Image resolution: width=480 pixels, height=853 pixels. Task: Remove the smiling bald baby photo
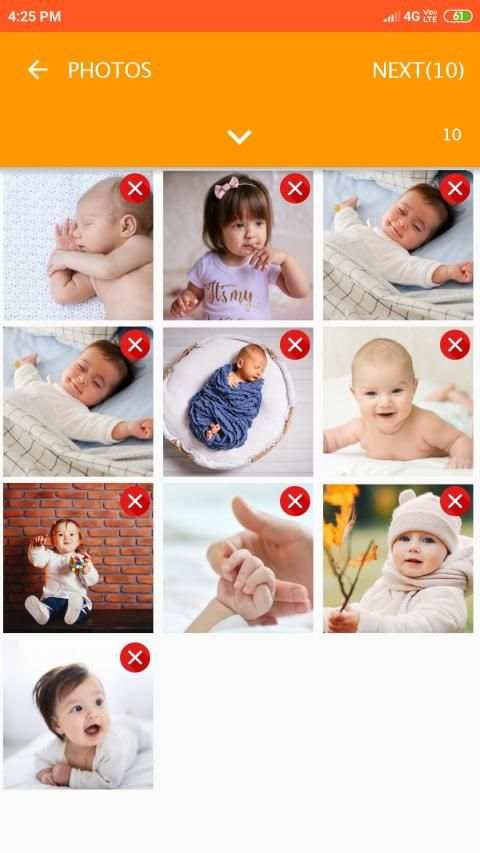point(455,345)
